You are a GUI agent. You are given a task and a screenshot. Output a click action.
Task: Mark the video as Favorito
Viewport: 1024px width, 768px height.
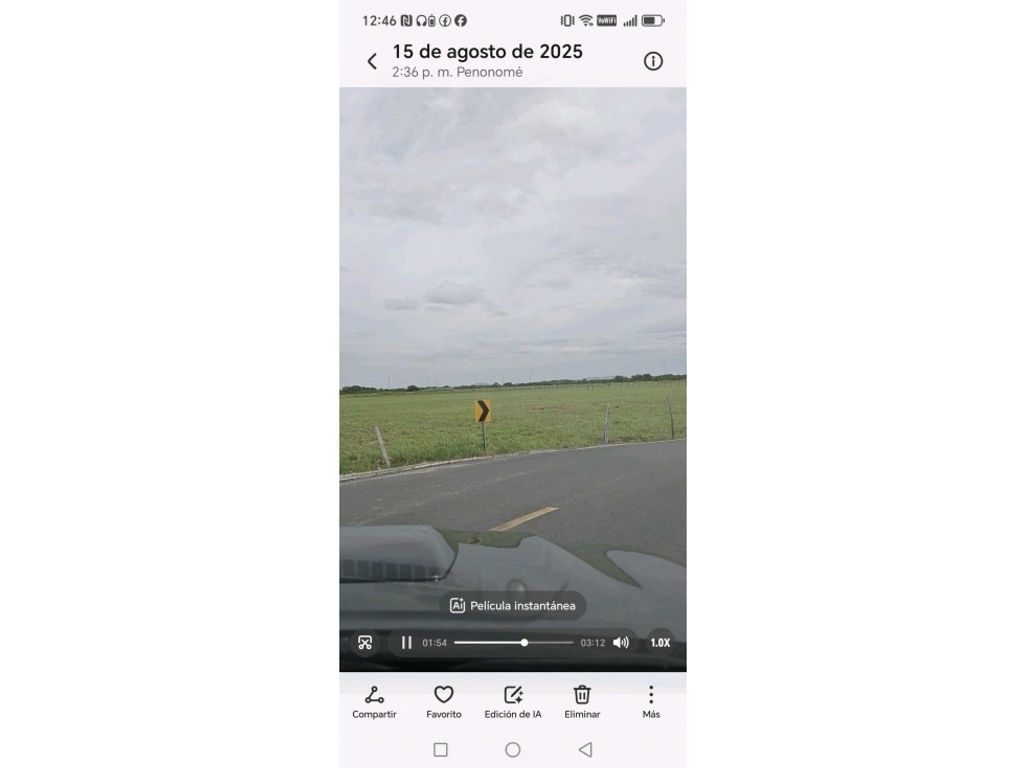(x=444, y=701)
